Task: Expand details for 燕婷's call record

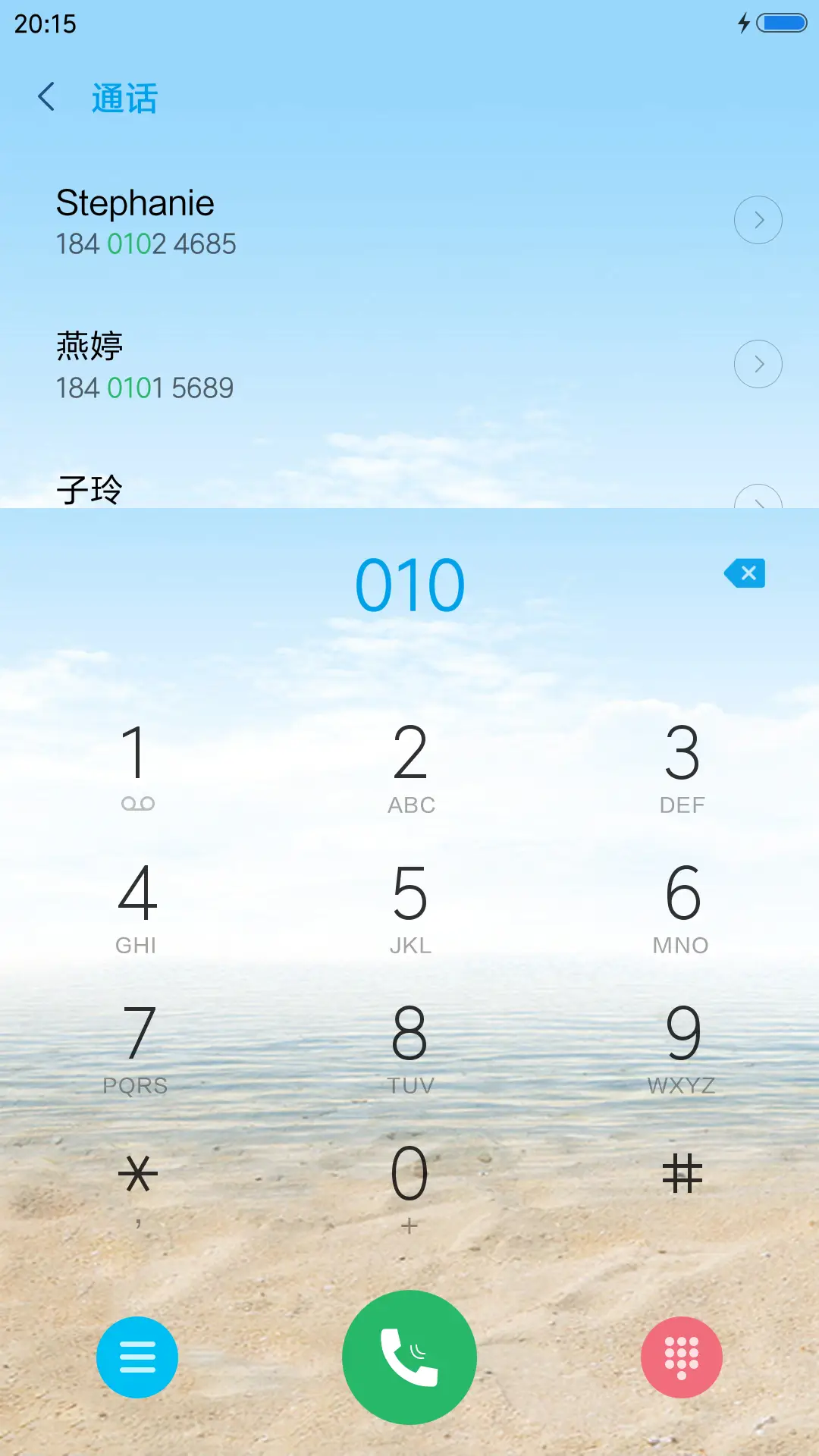Action: (759, 363)
